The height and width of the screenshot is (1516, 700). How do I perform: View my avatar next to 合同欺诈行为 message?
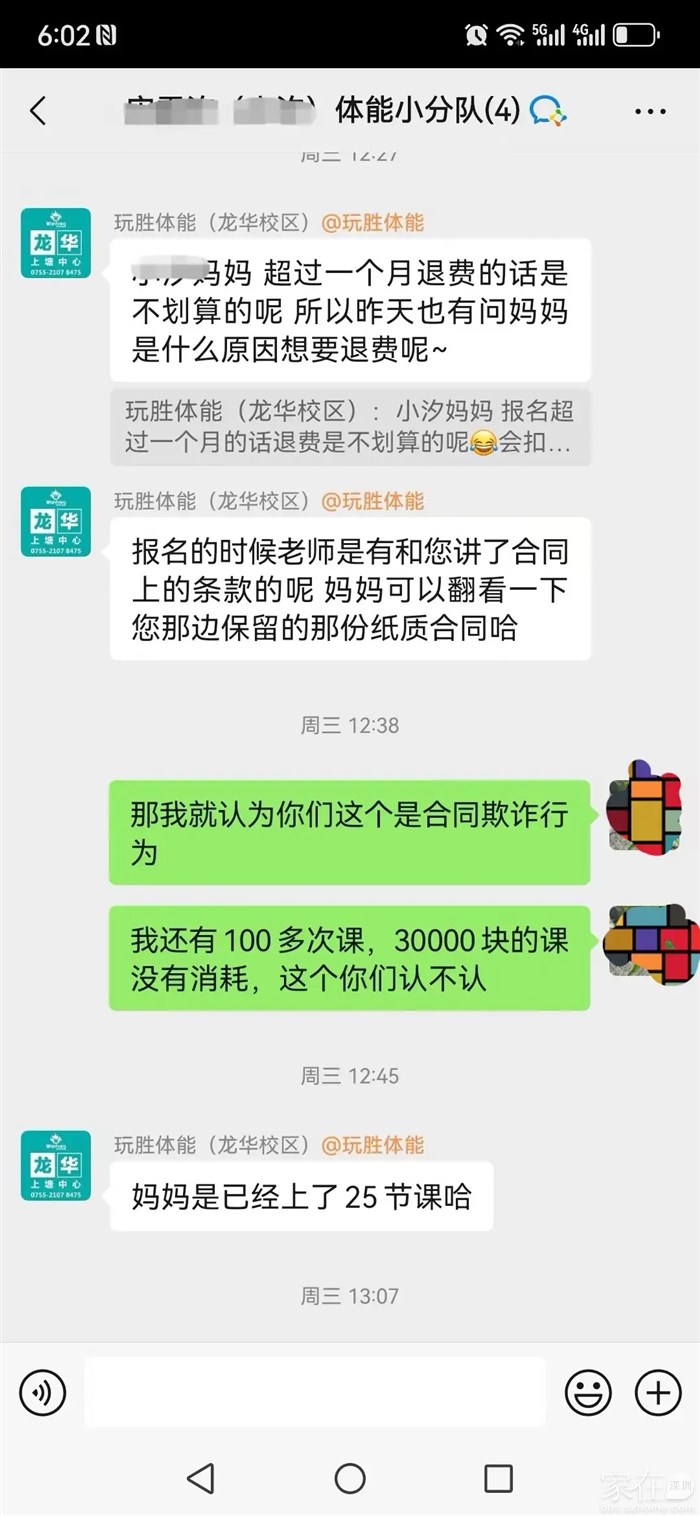[644, 806]
